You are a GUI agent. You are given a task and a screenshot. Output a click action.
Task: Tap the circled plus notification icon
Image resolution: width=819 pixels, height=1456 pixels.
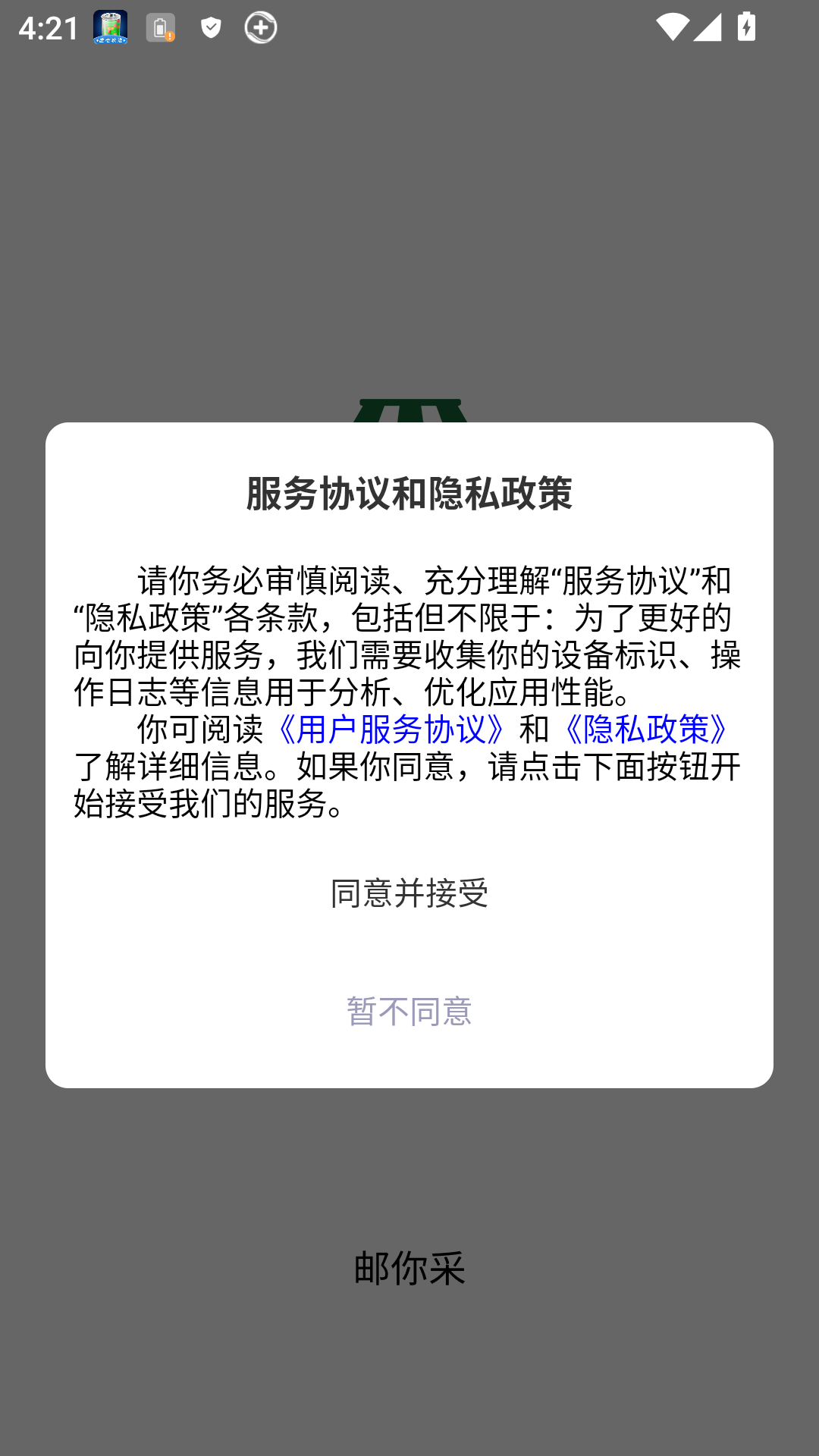(260, 27)
